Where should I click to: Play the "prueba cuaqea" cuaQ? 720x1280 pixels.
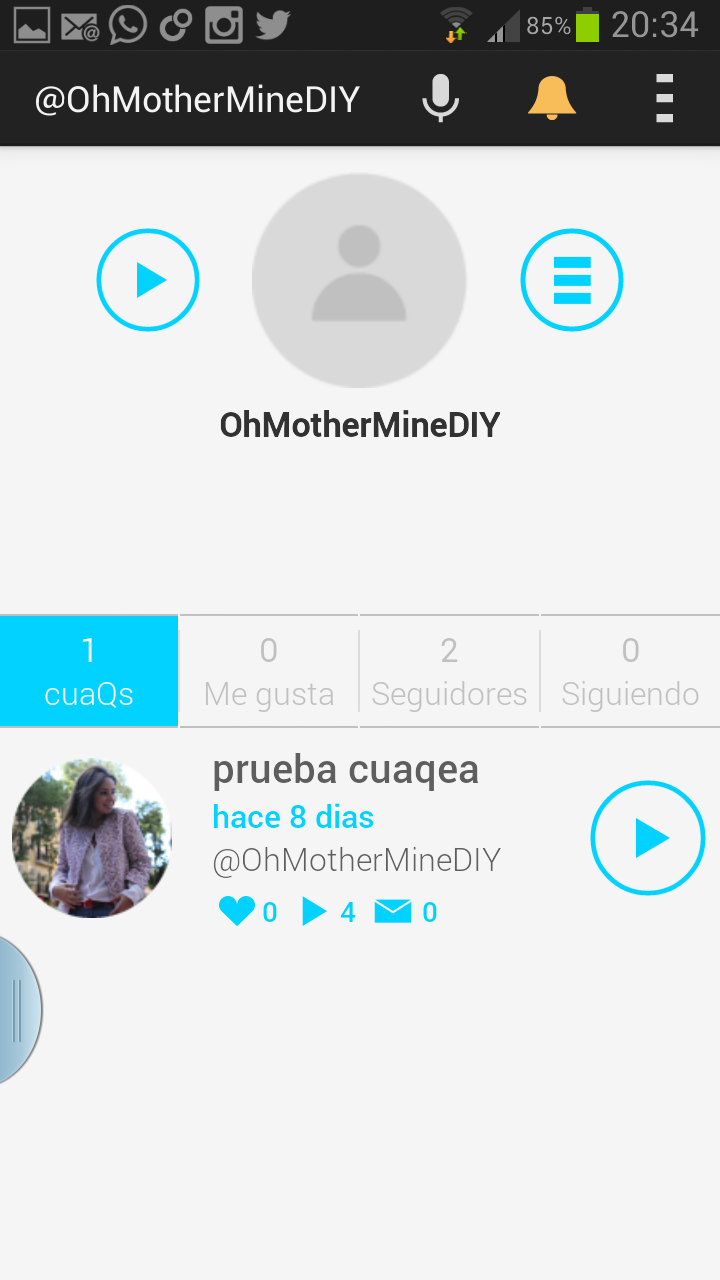coord(648,838)
